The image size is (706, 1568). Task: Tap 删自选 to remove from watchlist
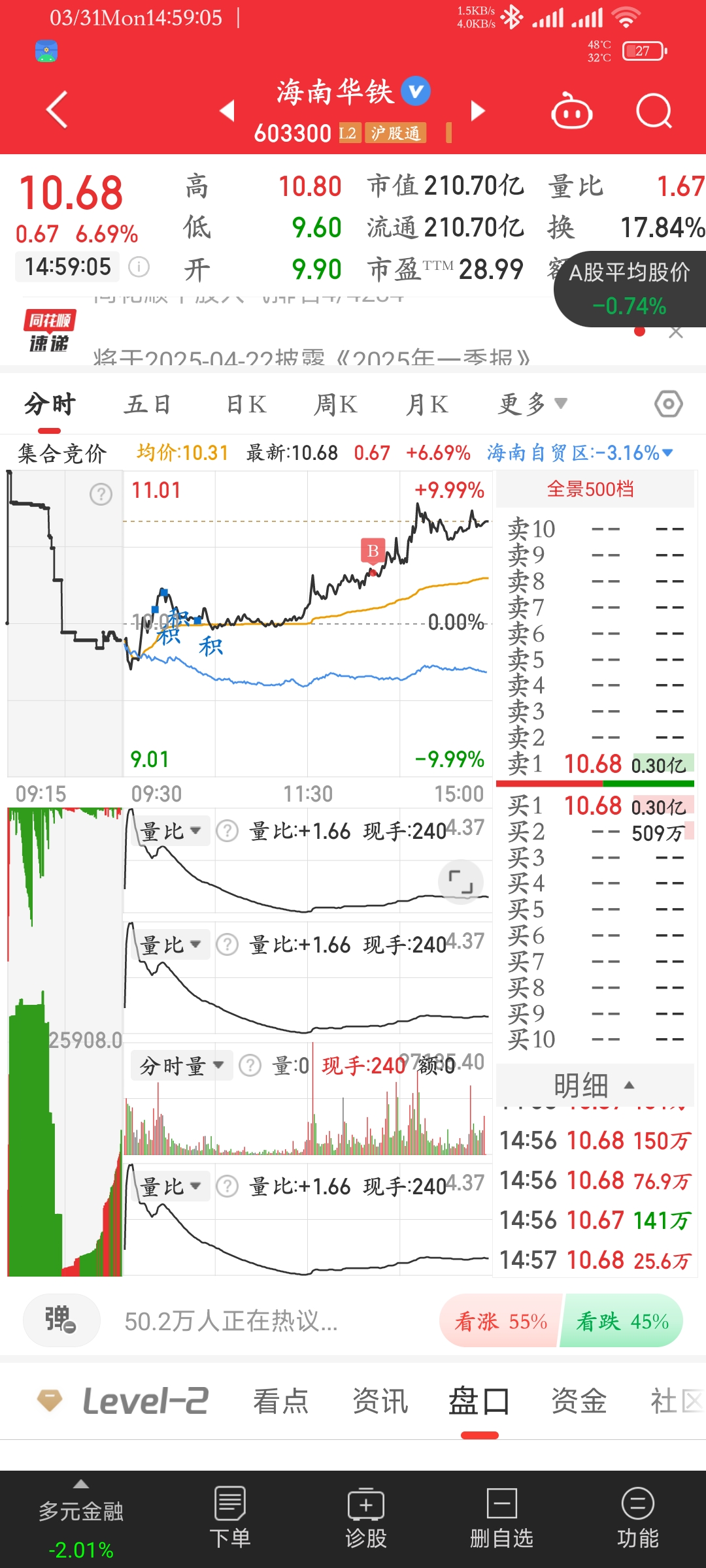[501, 1518]
